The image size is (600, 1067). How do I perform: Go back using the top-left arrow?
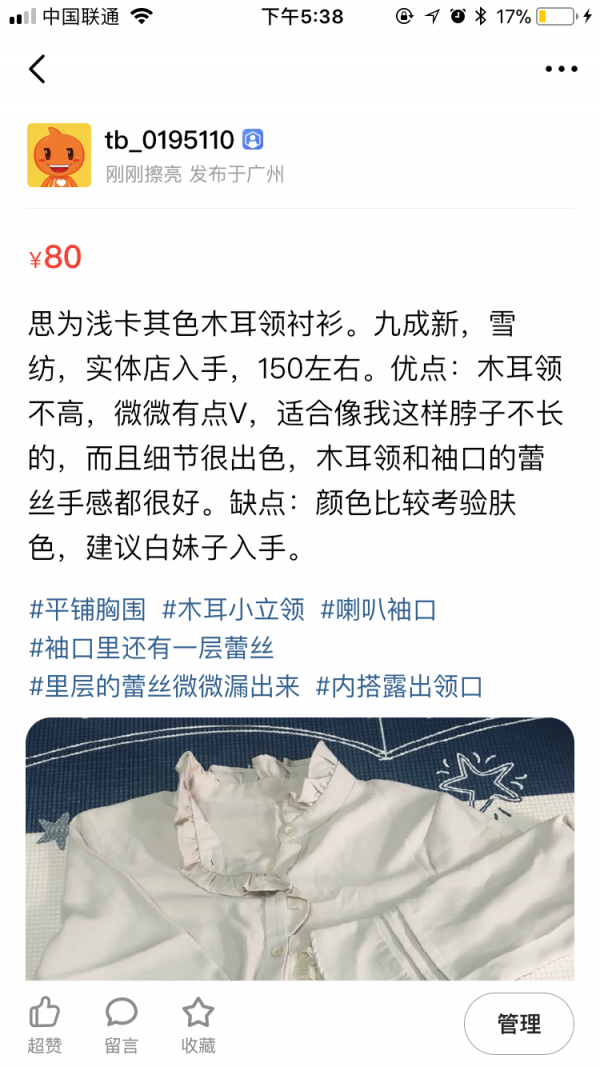point(37,69)
